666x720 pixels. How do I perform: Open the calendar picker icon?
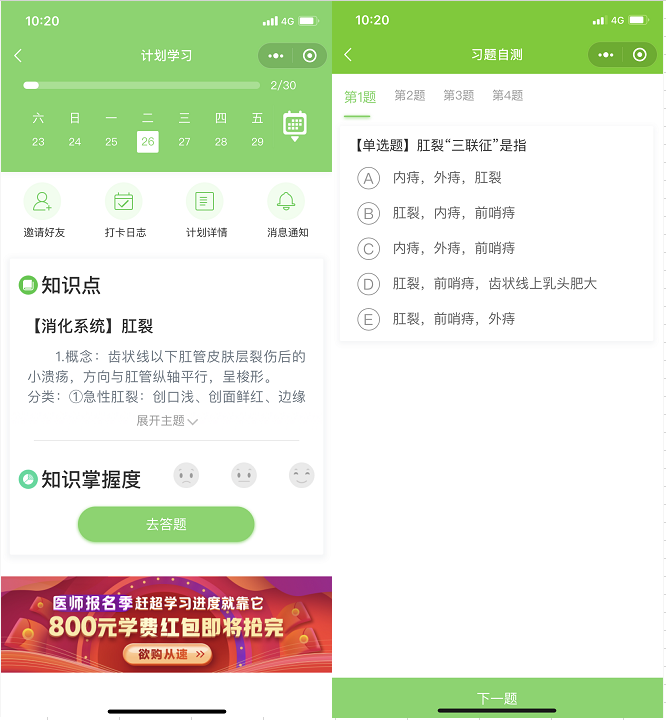[x=294, y=125]
